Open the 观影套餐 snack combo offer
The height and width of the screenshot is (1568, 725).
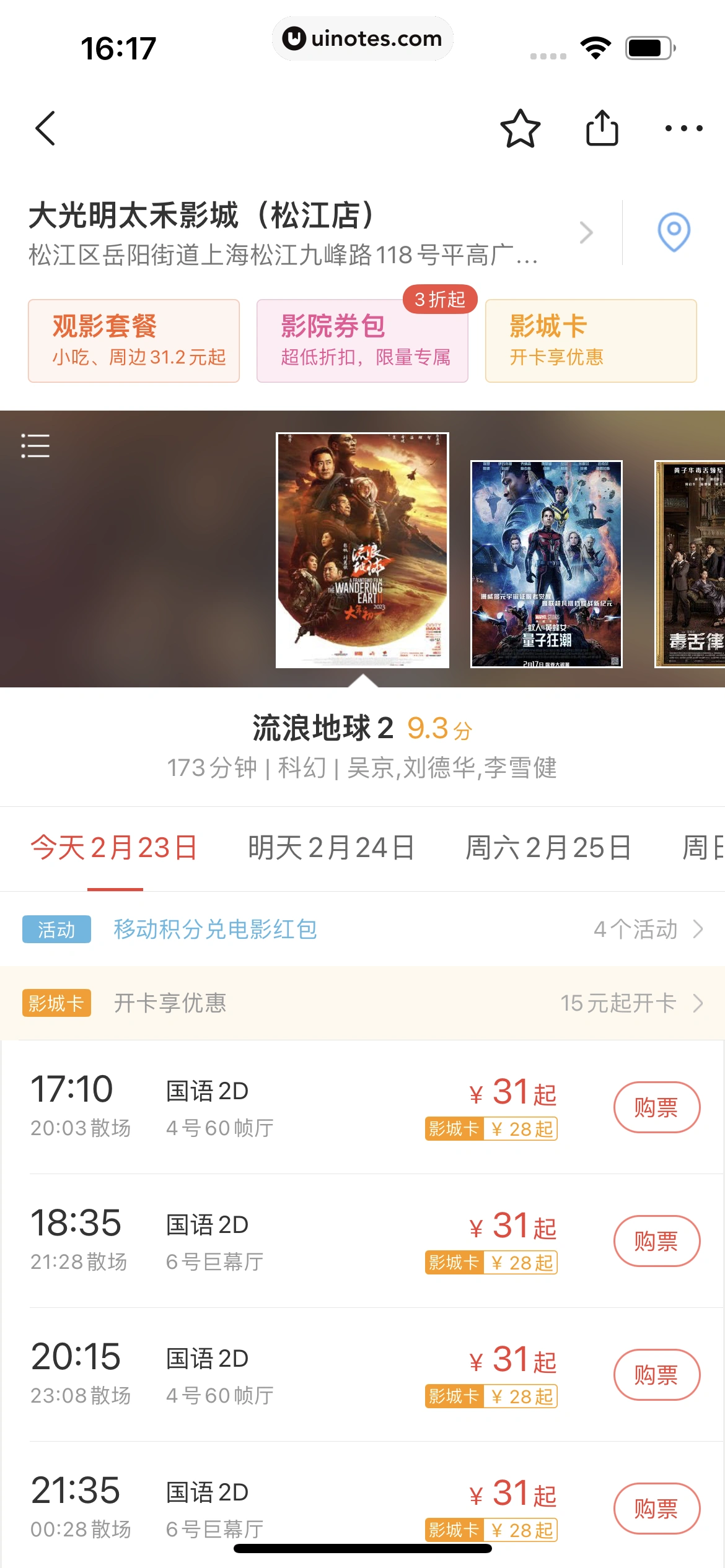(134, 341)
